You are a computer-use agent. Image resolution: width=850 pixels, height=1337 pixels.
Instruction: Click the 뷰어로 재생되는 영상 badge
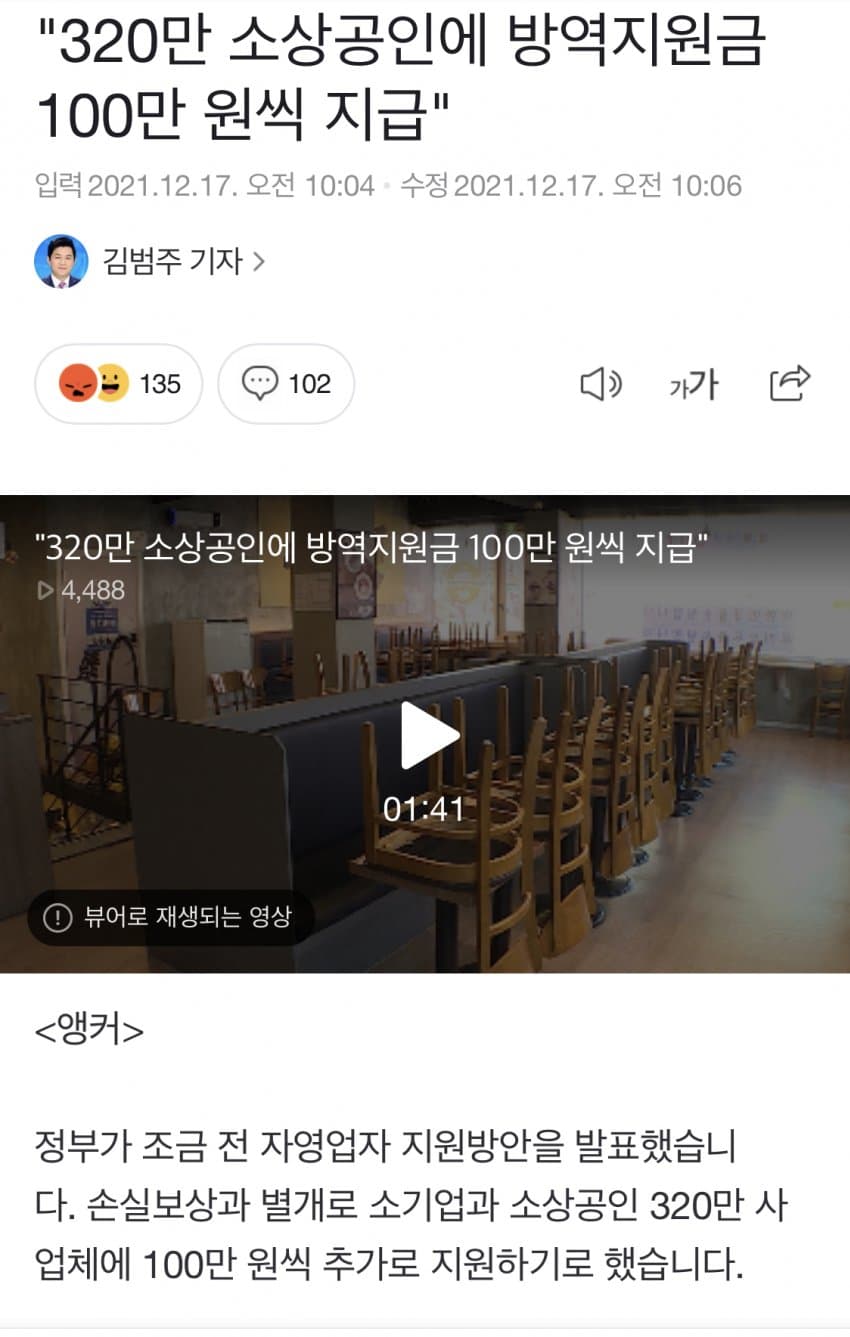point(175,917)
